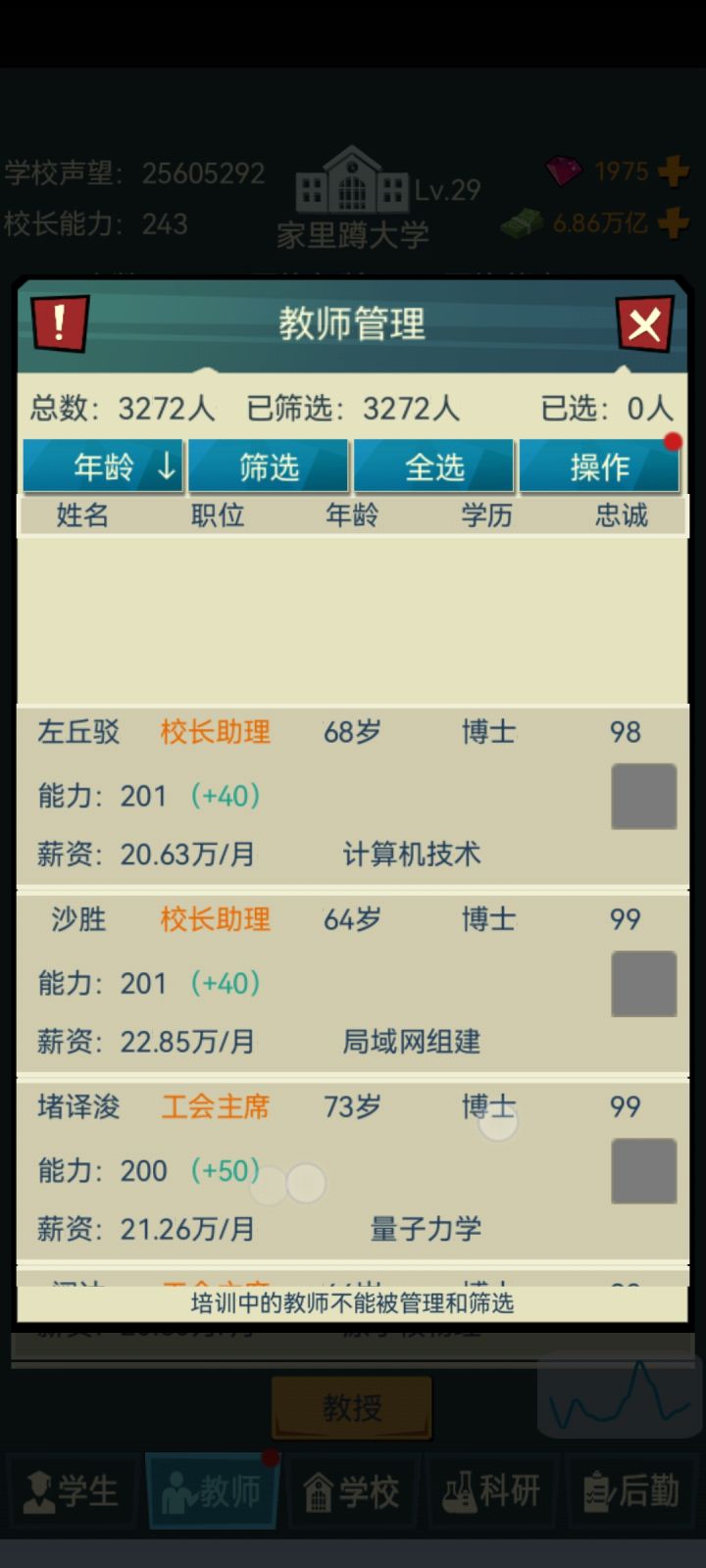
Task: Switch to the 学生 students tab
Action: pos(71,1492)
